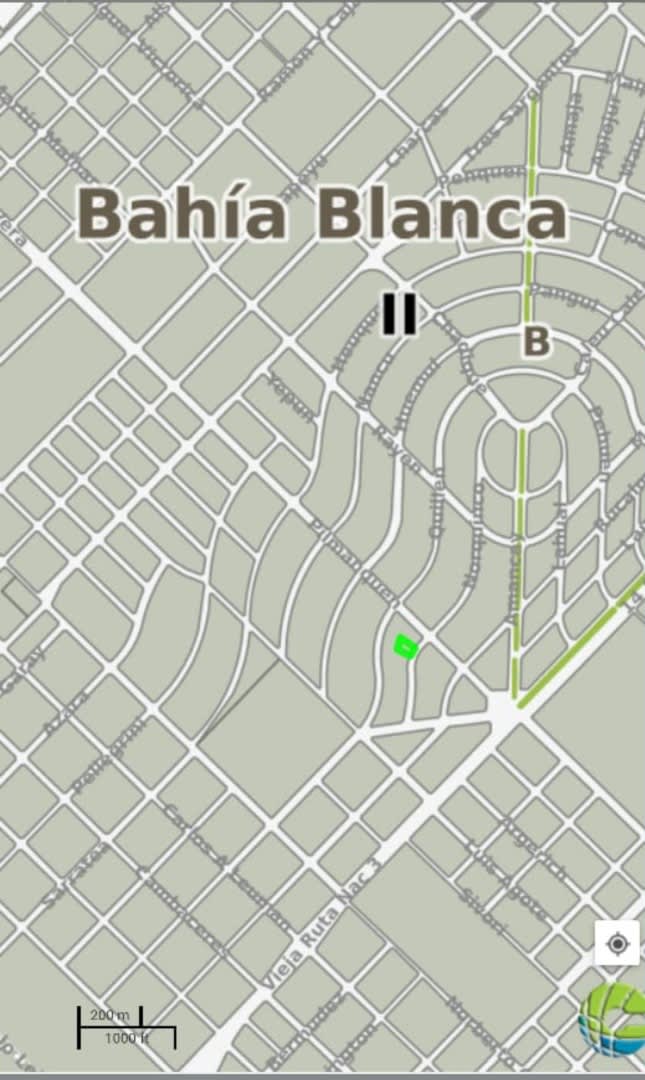The width and height of the screenshot is (645, 1080).
Task: Center the map on my current location
Action: pyautogui.click(x=617, y=943)
